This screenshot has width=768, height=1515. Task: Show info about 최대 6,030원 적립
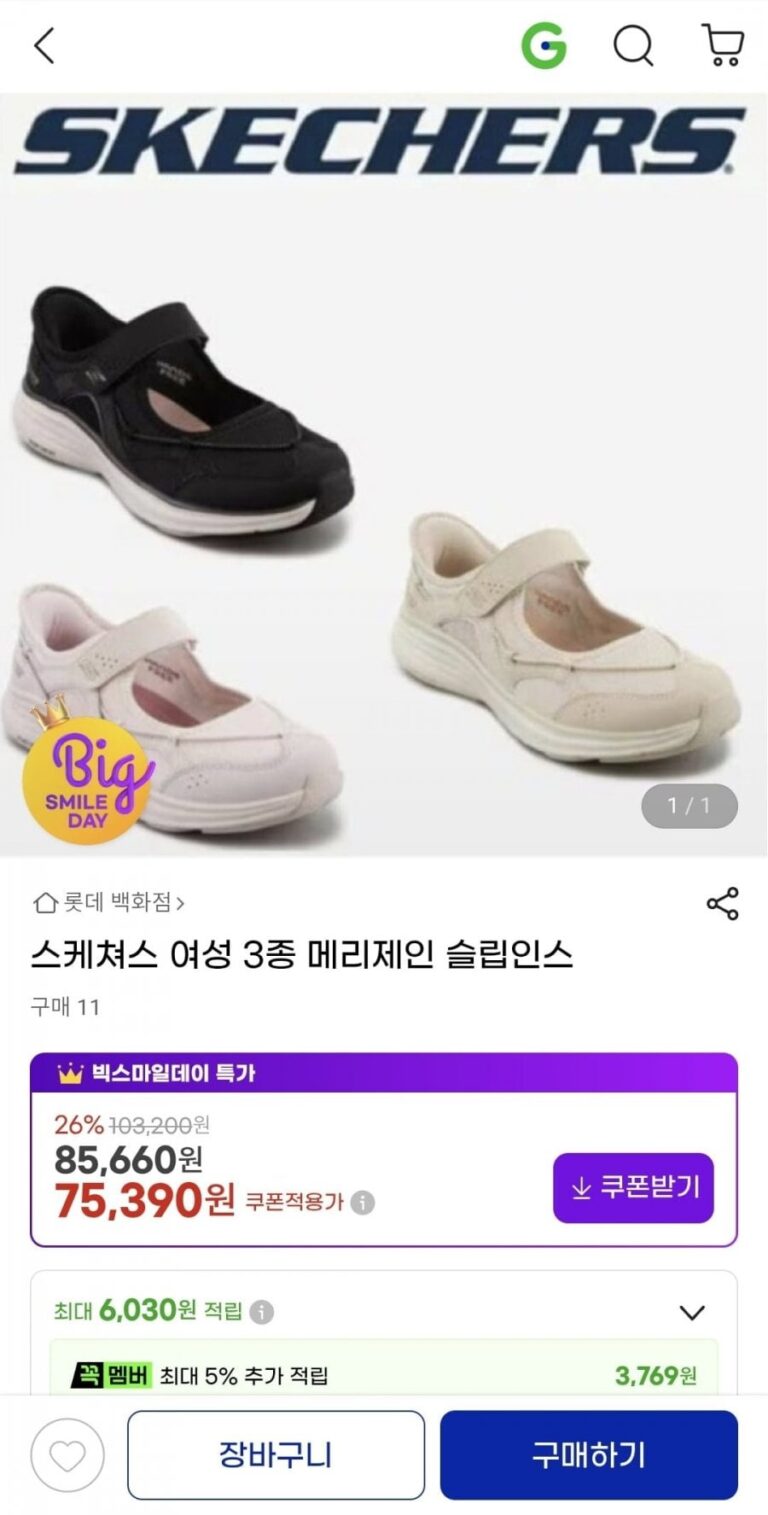click(262, 1311)
